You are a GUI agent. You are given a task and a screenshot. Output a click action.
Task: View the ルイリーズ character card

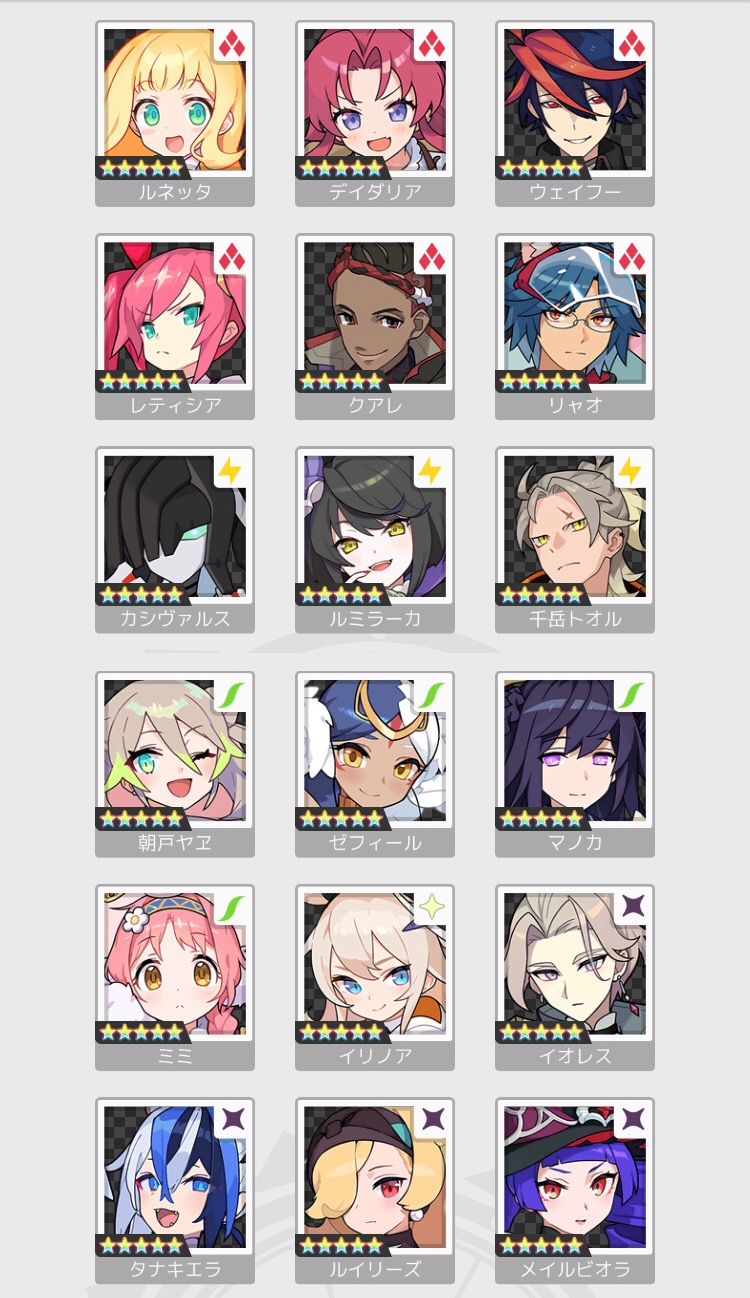[x=375, y=1179]
